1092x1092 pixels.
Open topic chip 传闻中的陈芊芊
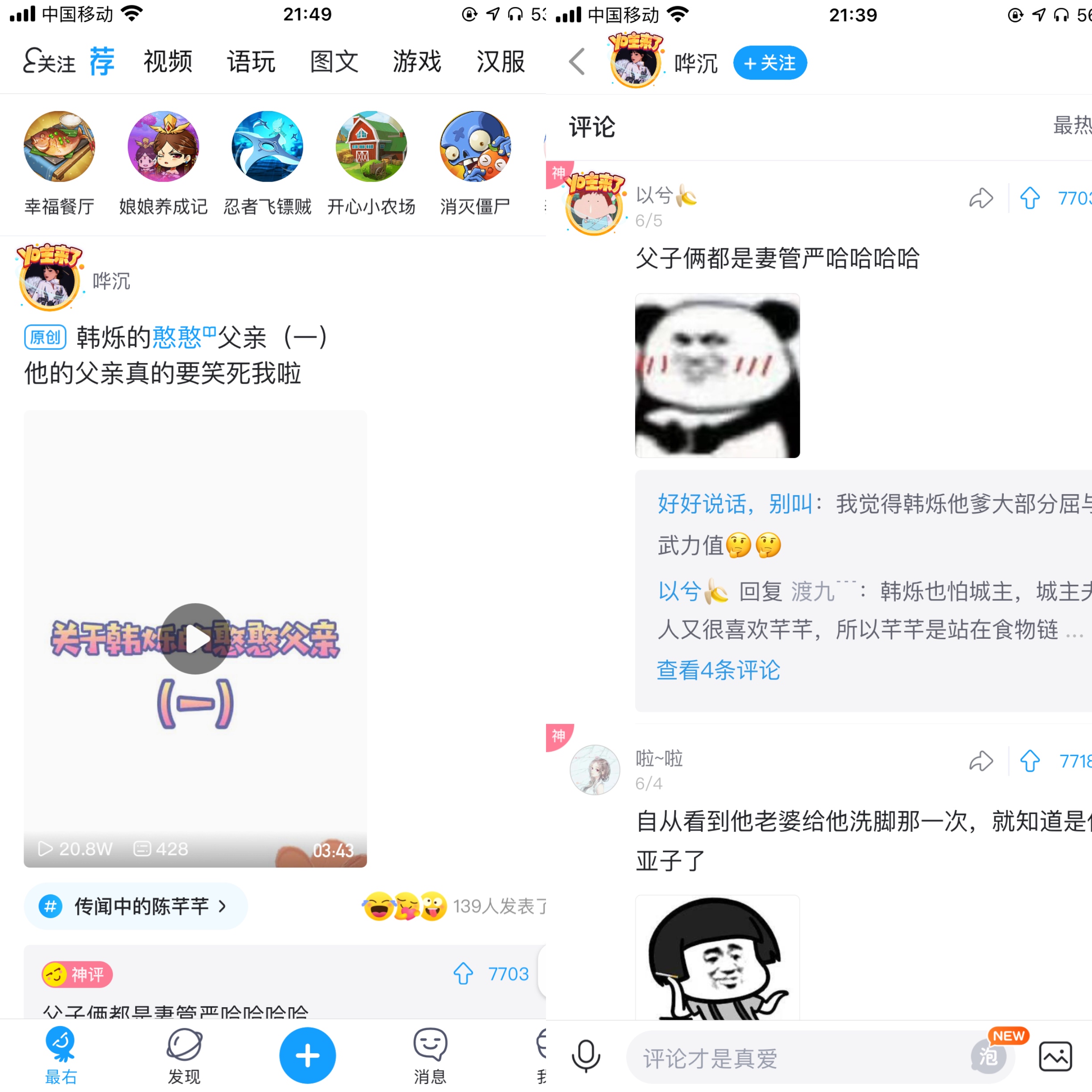136,906
